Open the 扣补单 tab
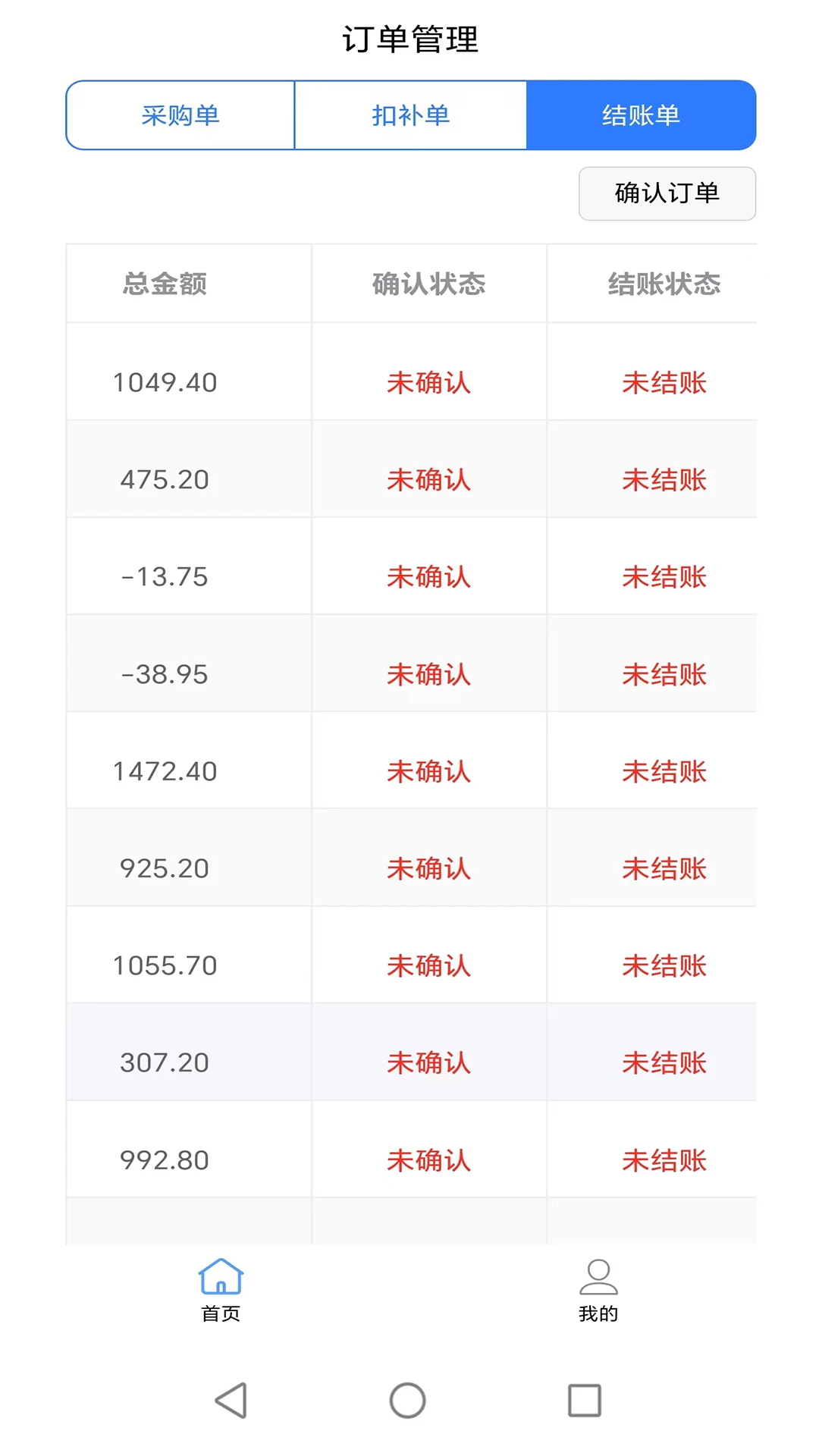The image size is (819, 1456). 411,115
